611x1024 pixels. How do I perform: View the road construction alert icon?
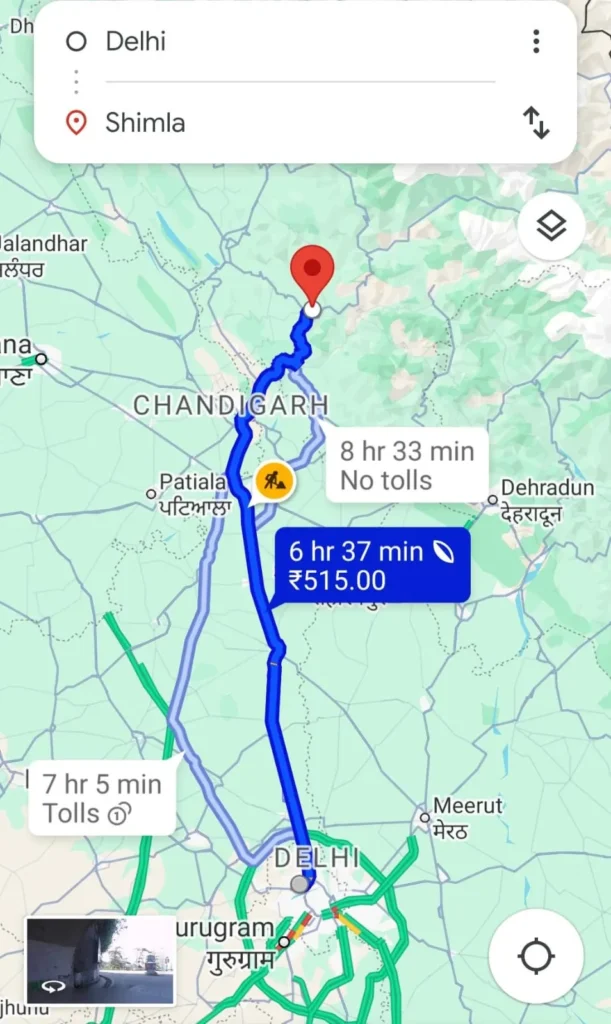(x=274, y=481)
